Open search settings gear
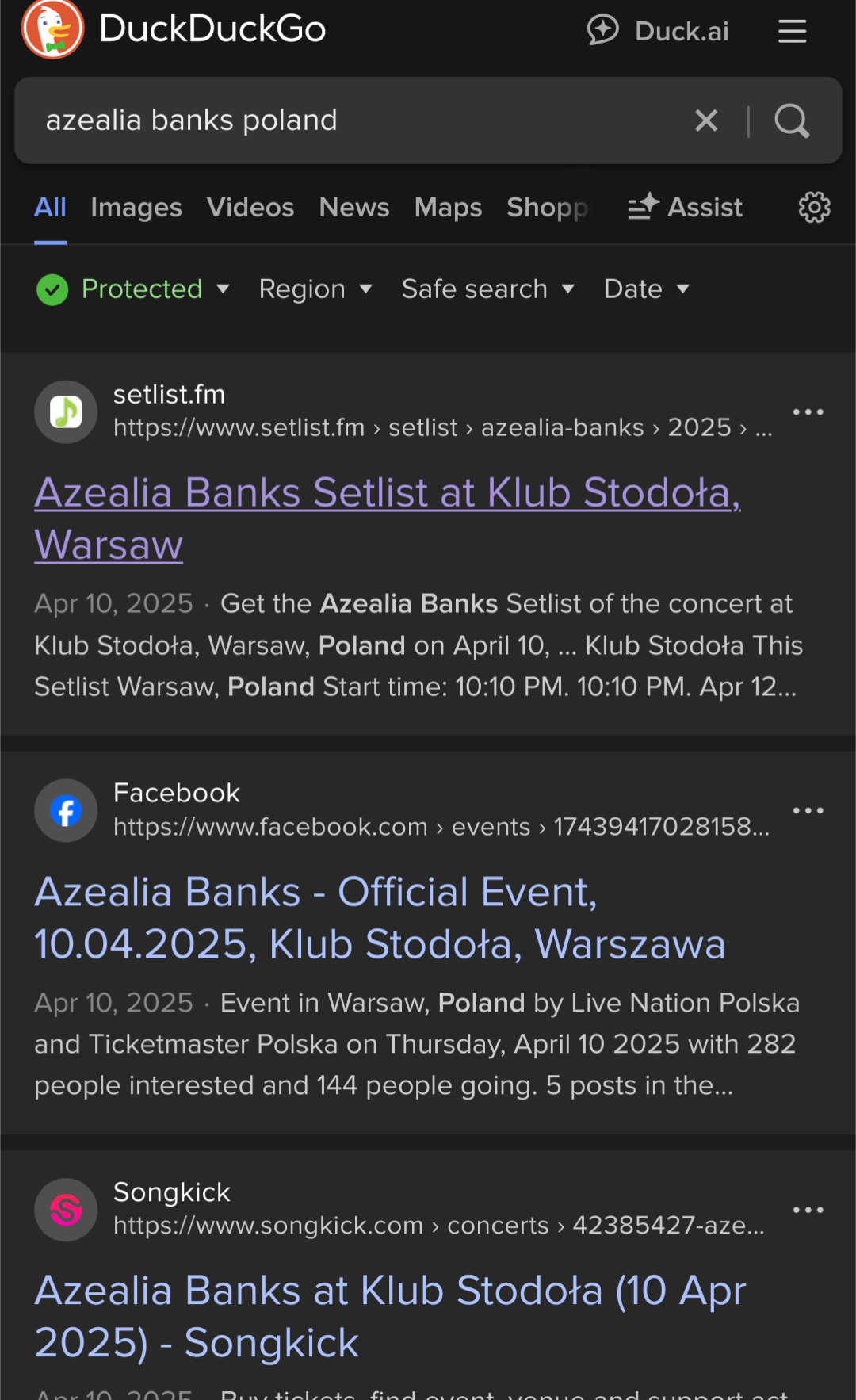The height and width of the screenshot is (1400, 856). tap(814, 208)
